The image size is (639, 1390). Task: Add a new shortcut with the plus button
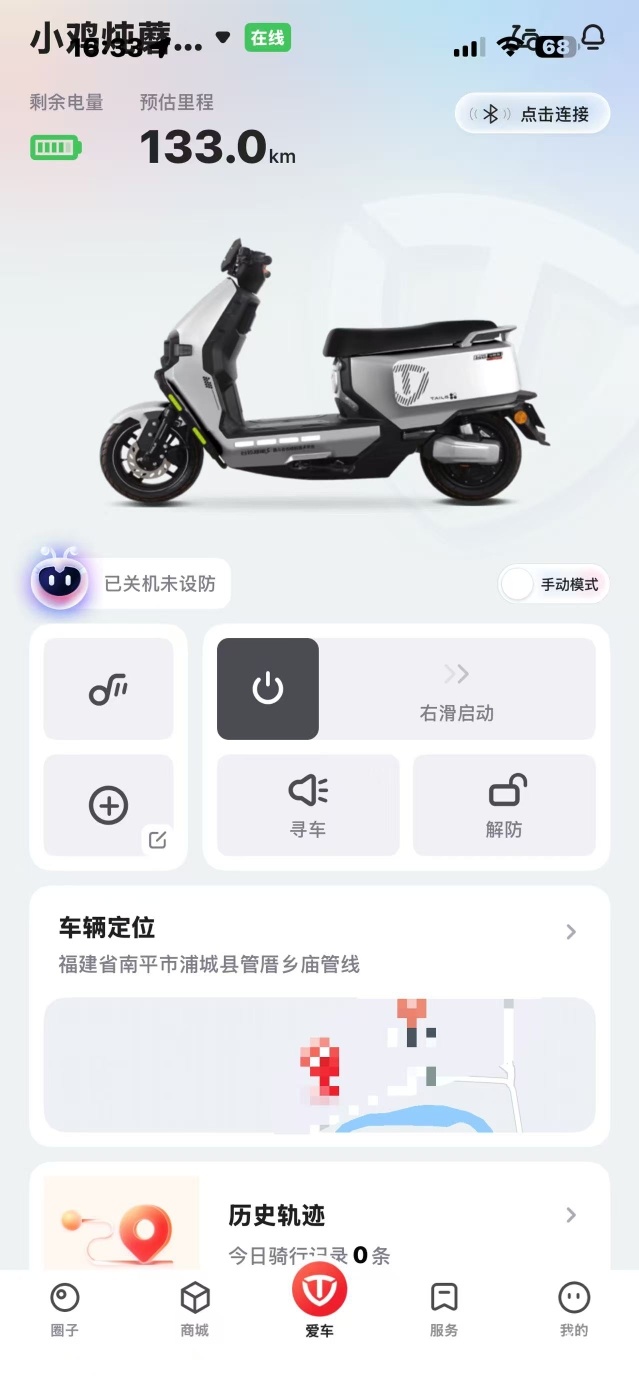click(x=108, y=805)
